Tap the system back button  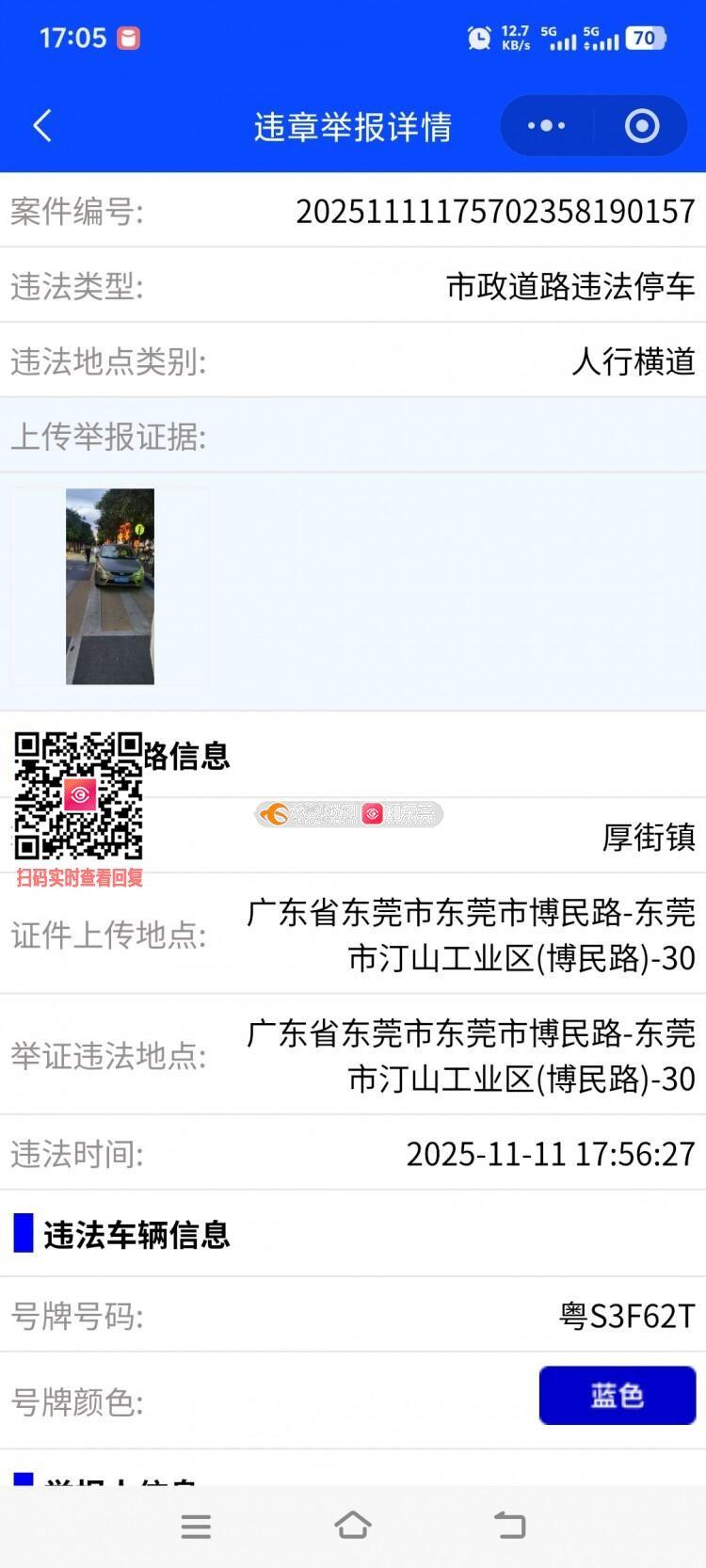pos(509,1526)
